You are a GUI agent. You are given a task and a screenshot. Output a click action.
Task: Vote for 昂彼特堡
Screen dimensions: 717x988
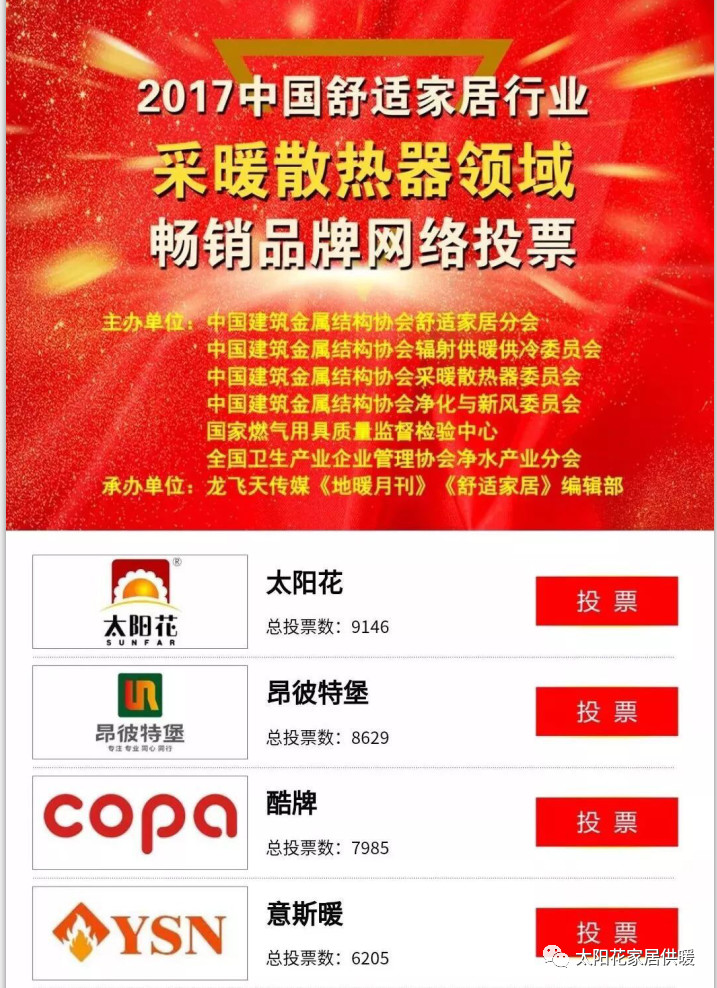(x=606, y=711)
